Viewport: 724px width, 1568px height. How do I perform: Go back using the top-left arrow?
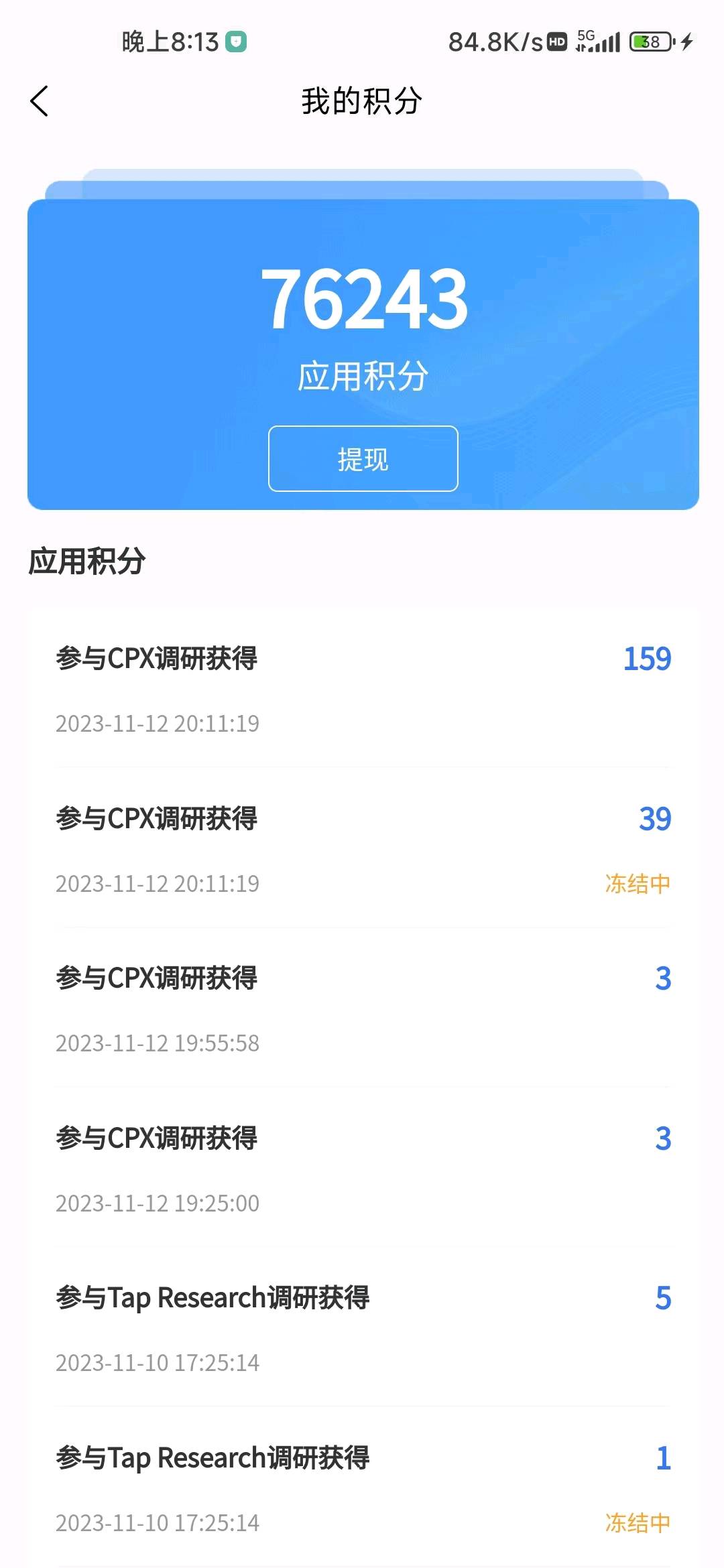40,101
